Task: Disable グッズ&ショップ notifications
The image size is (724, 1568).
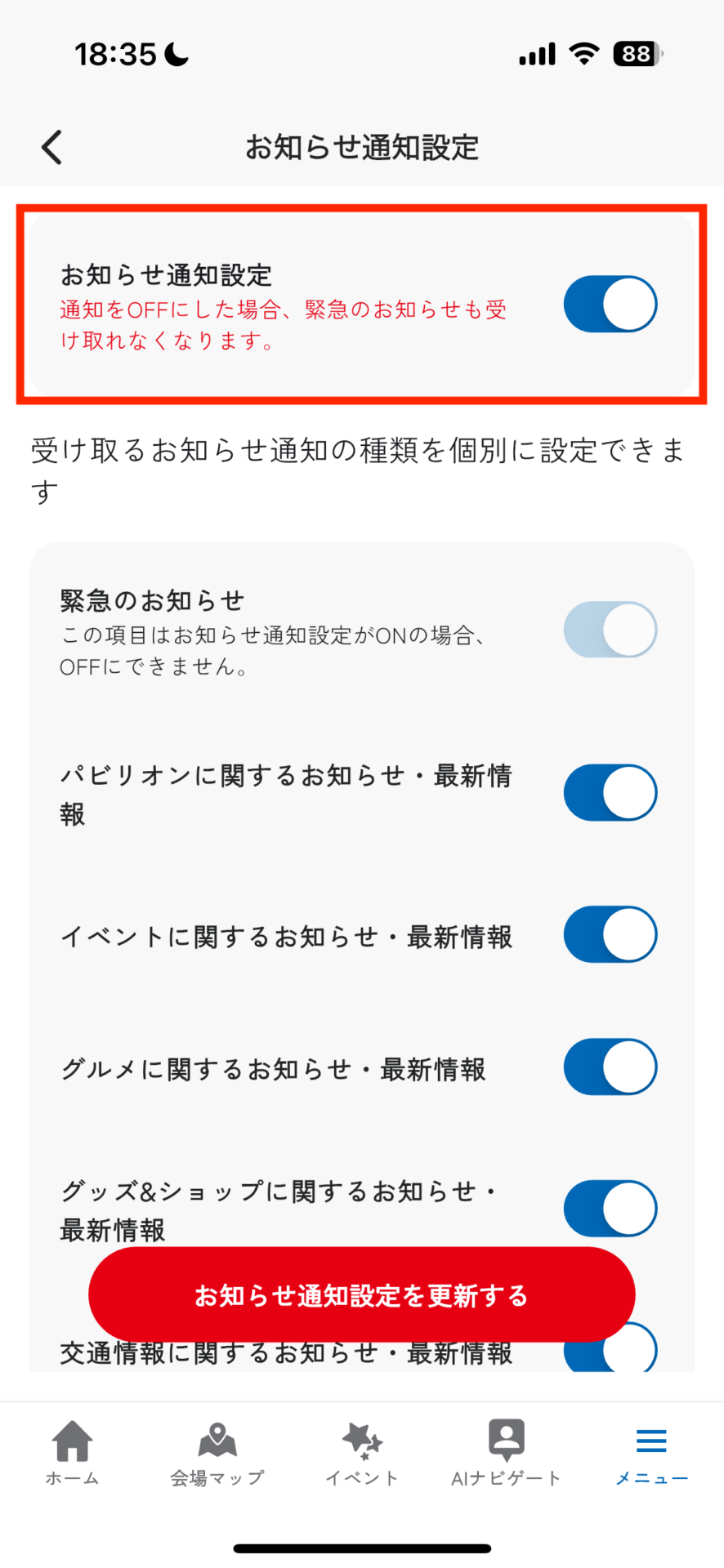Action: pos(610,1209)
